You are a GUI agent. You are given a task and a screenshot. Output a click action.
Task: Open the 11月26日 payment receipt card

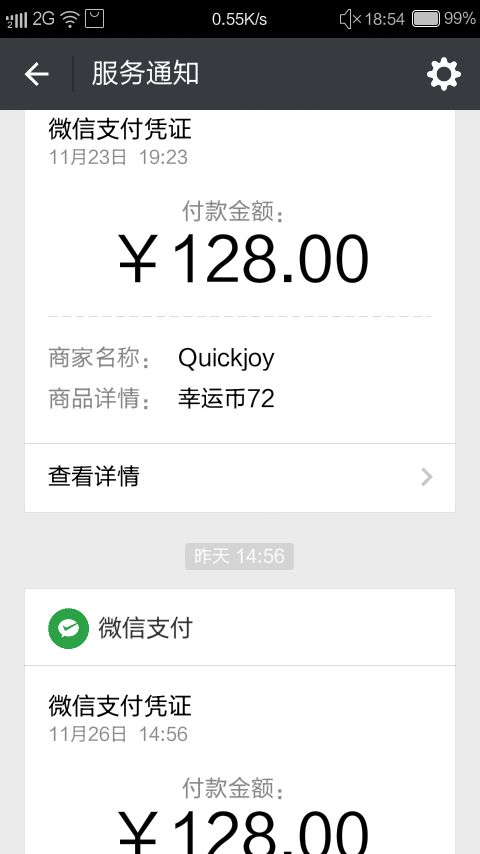(240, 760)
